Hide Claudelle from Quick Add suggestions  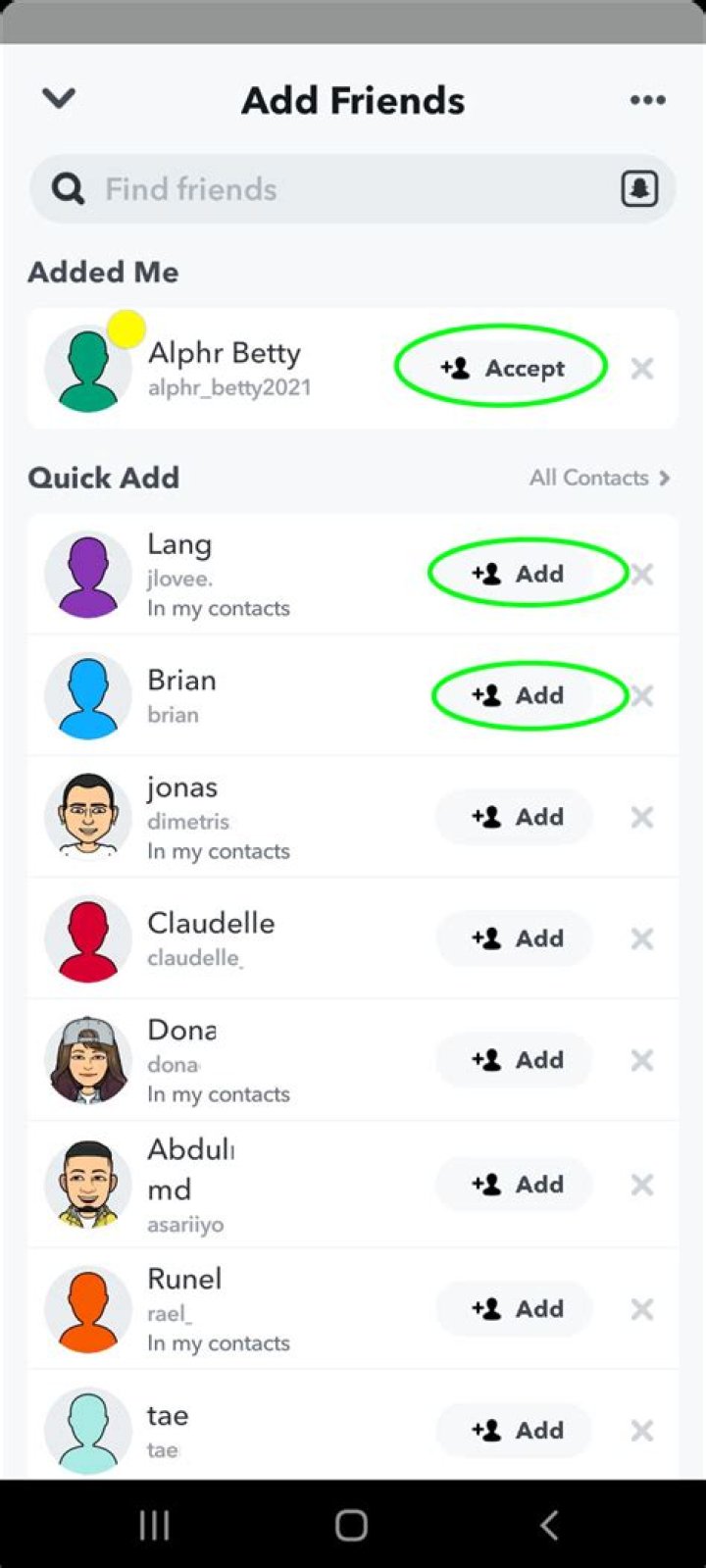click(x=642, y=938)
